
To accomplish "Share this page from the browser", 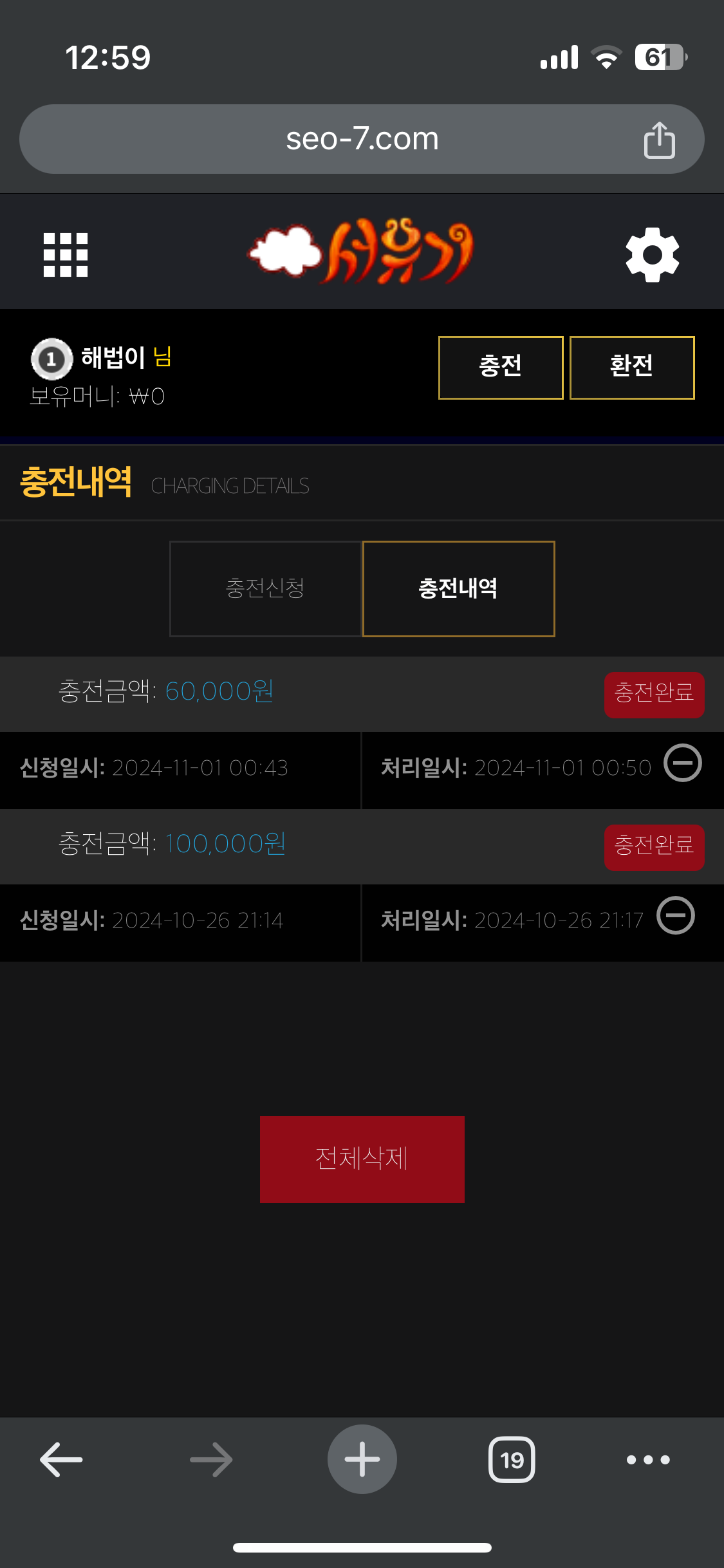I will 659,140.
